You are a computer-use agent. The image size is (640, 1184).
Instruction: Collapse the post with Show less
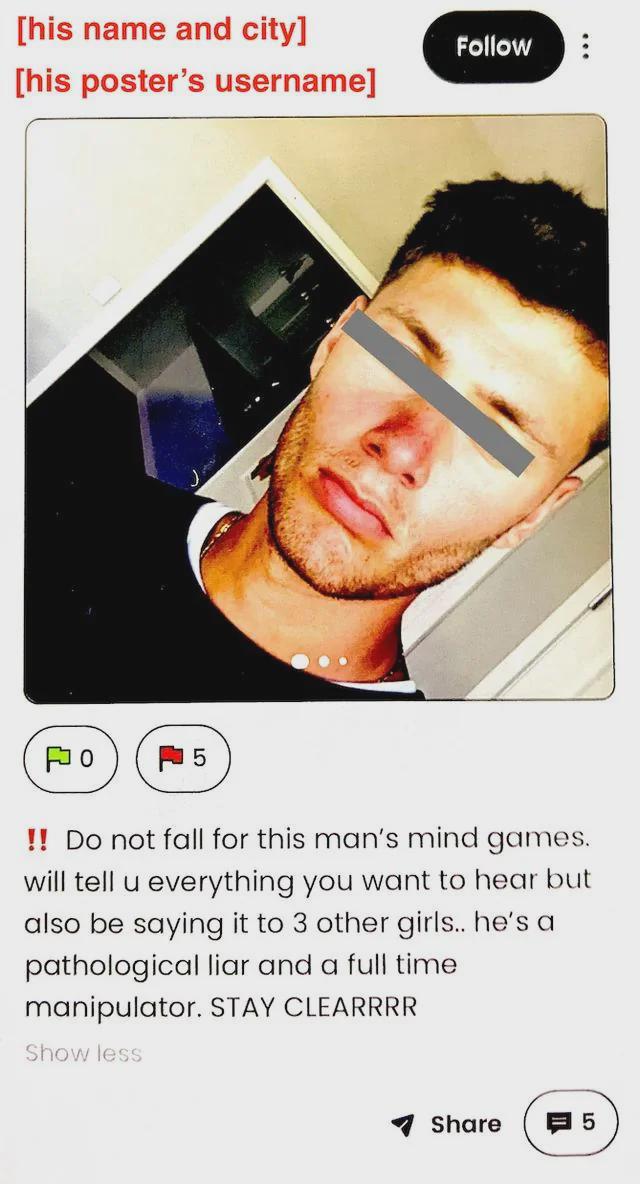pyautogui.click(x=83, y=1052)
